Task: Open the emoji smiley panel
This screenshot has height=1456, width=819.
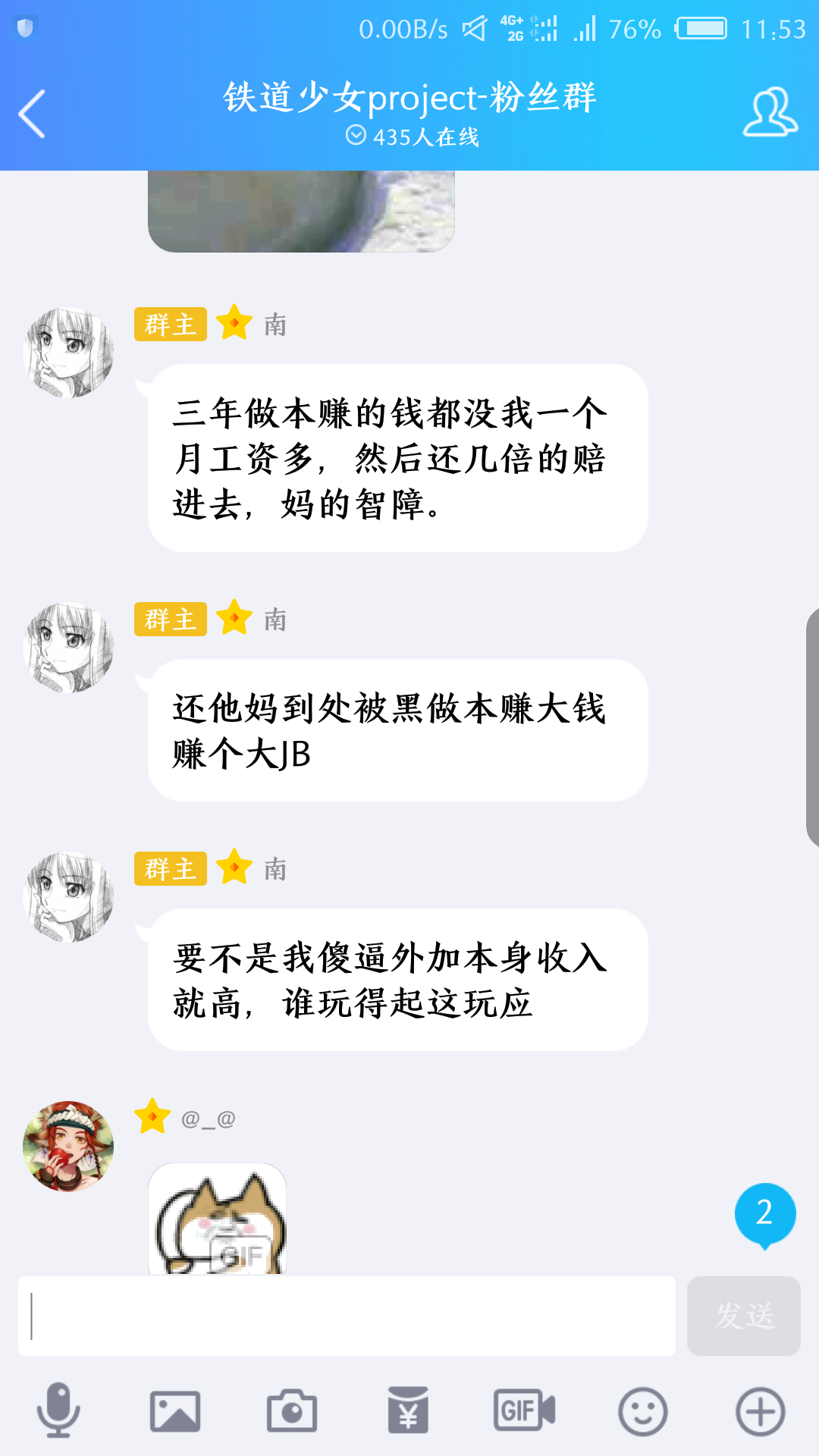Action: tap(642, 1411)
